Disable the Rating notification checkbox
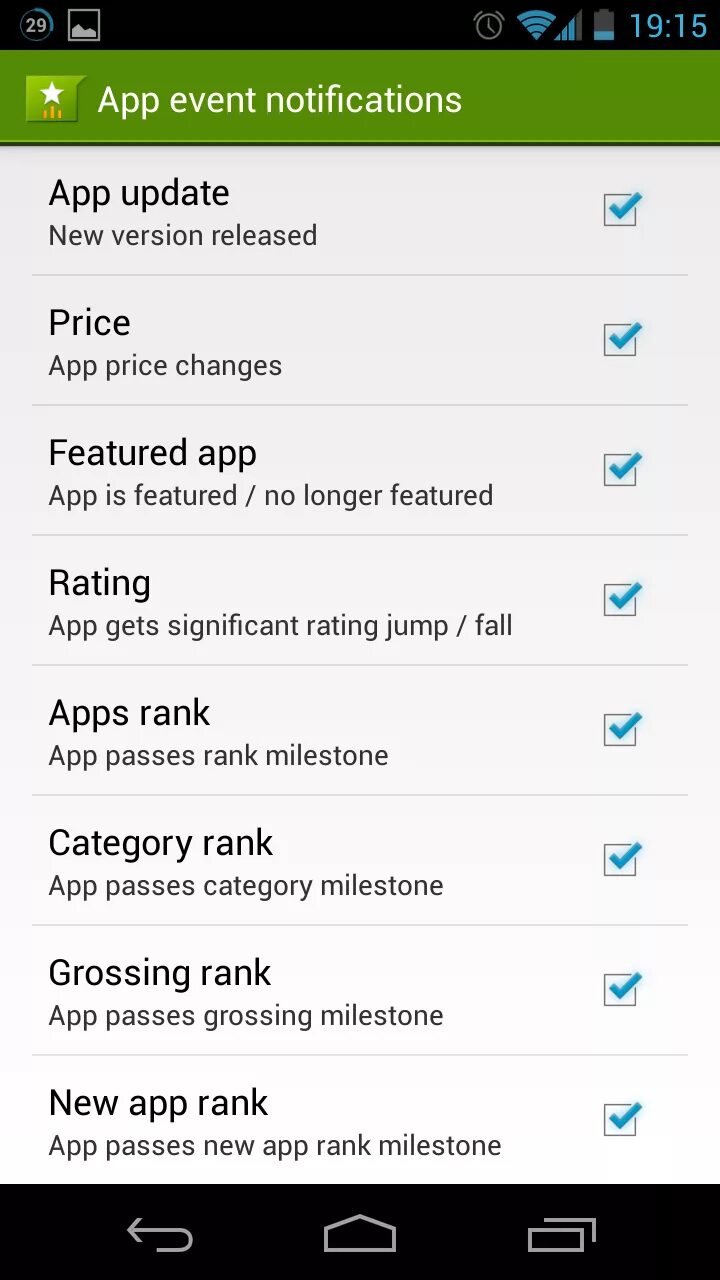The width and height of the screenshot is (720, 1280). [621, 599]
